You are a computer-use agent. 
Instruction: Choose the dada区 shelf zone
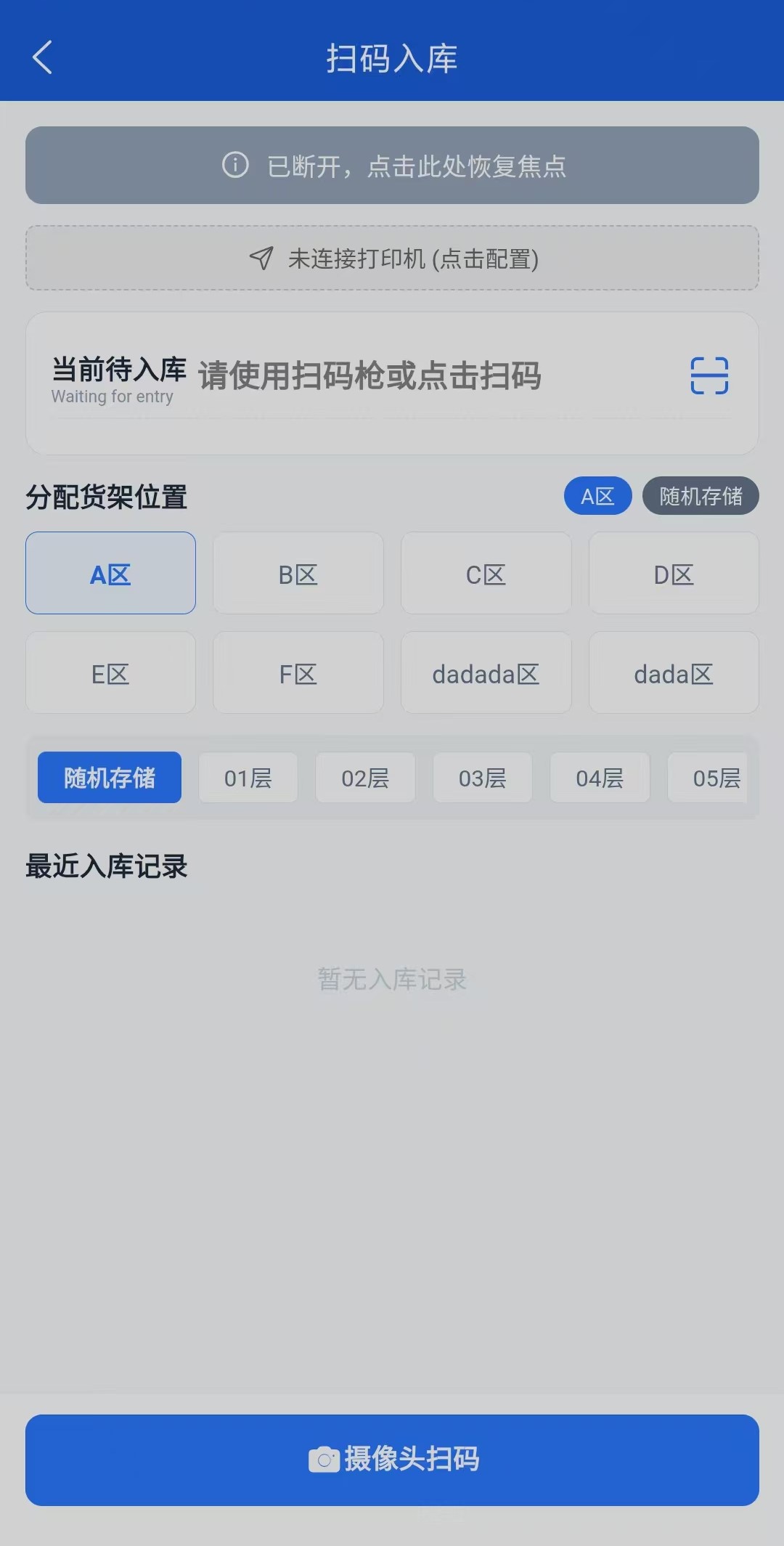[x=673, y=672]
